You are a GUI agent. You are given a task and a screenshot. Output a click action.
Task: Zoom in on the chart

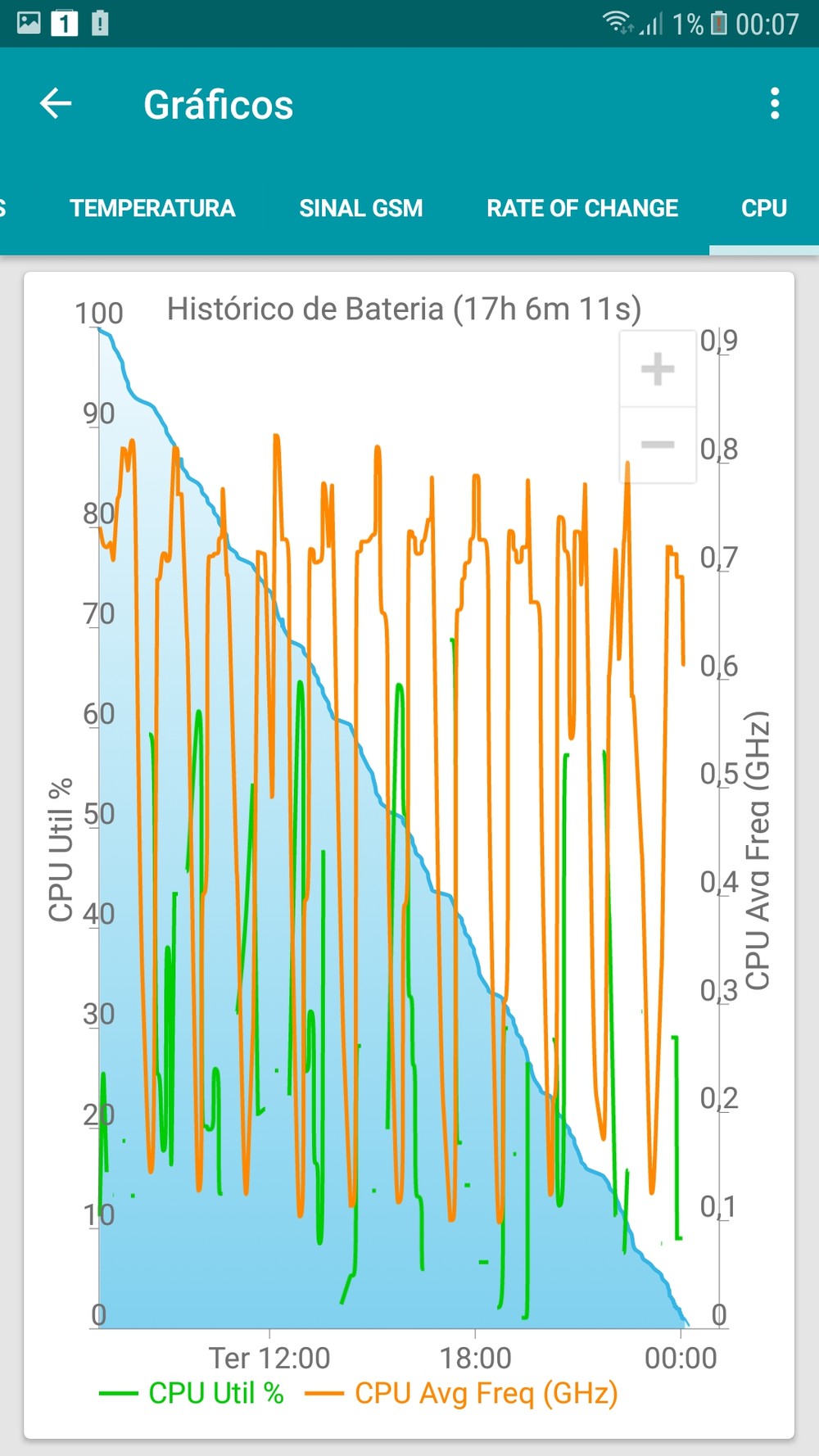pos(658,369)
